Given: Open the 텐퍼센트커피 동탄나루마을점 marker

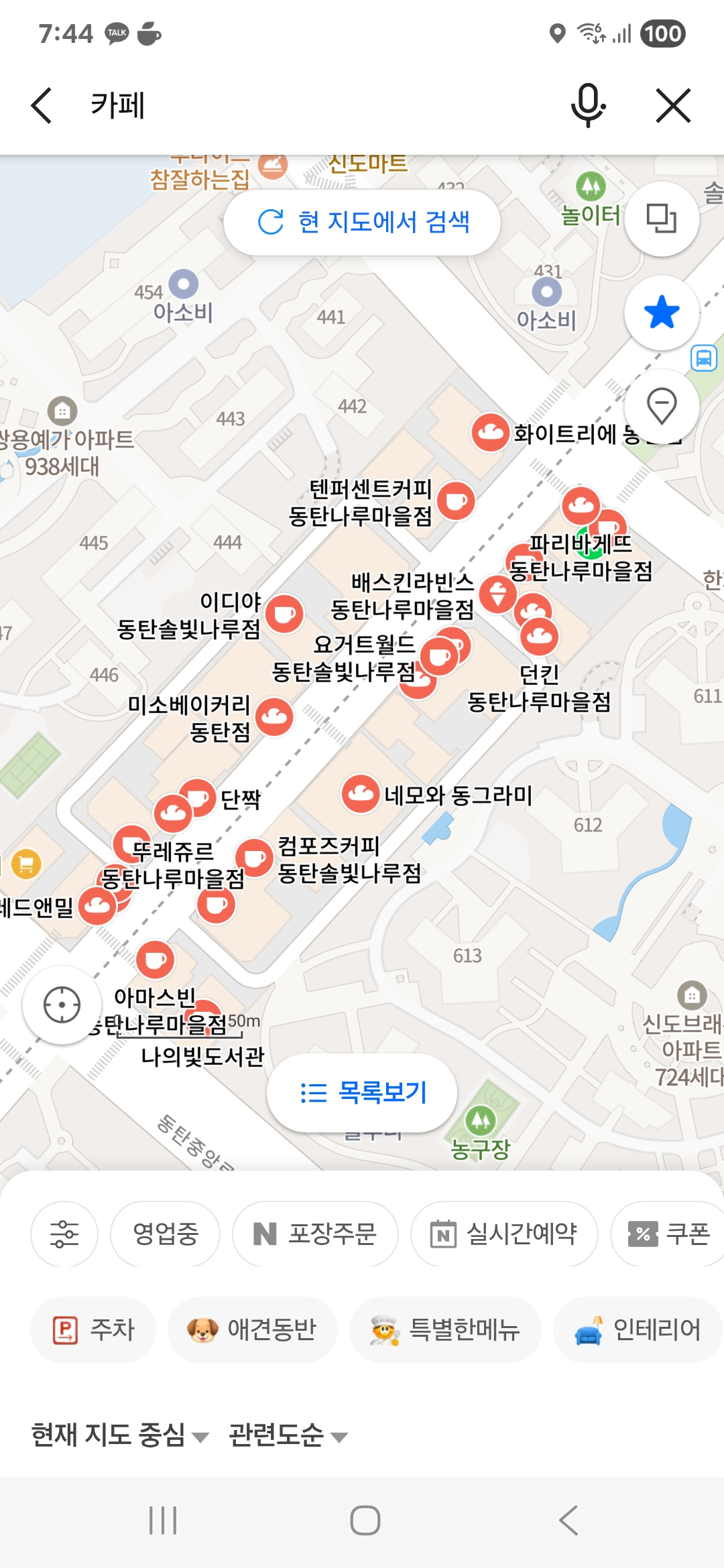Looking at the screenshot, I should click(457, 501).
